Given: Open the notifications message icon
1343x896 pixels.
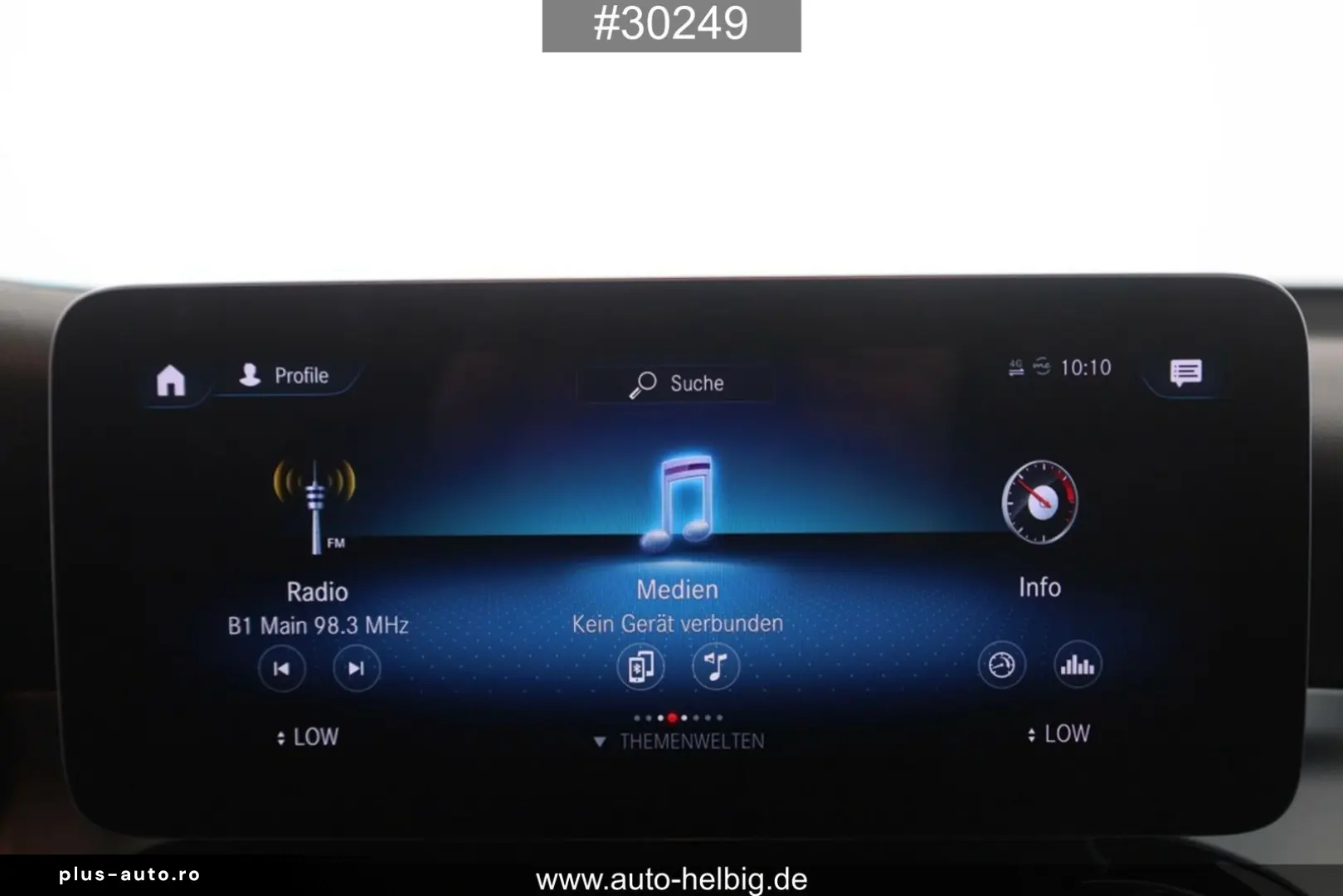Looking at the screenshot, I should pyautogui.click(x=1185, y=373).
